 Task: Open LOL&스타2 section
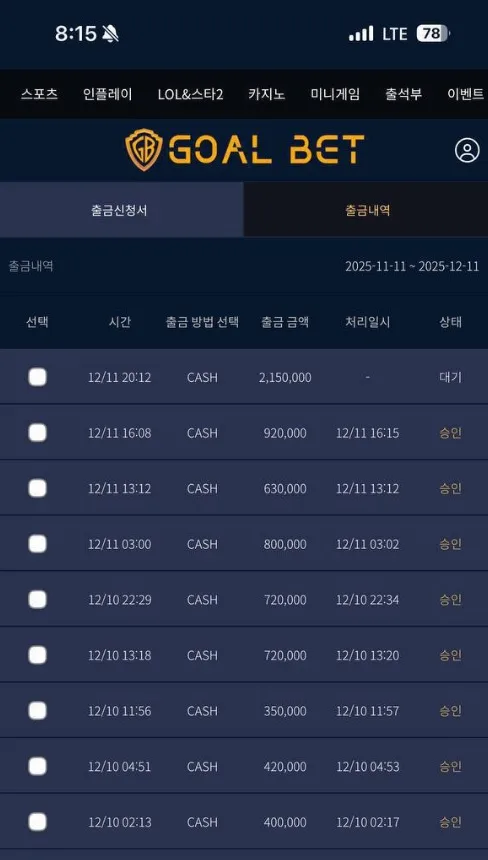click(190, 94)
